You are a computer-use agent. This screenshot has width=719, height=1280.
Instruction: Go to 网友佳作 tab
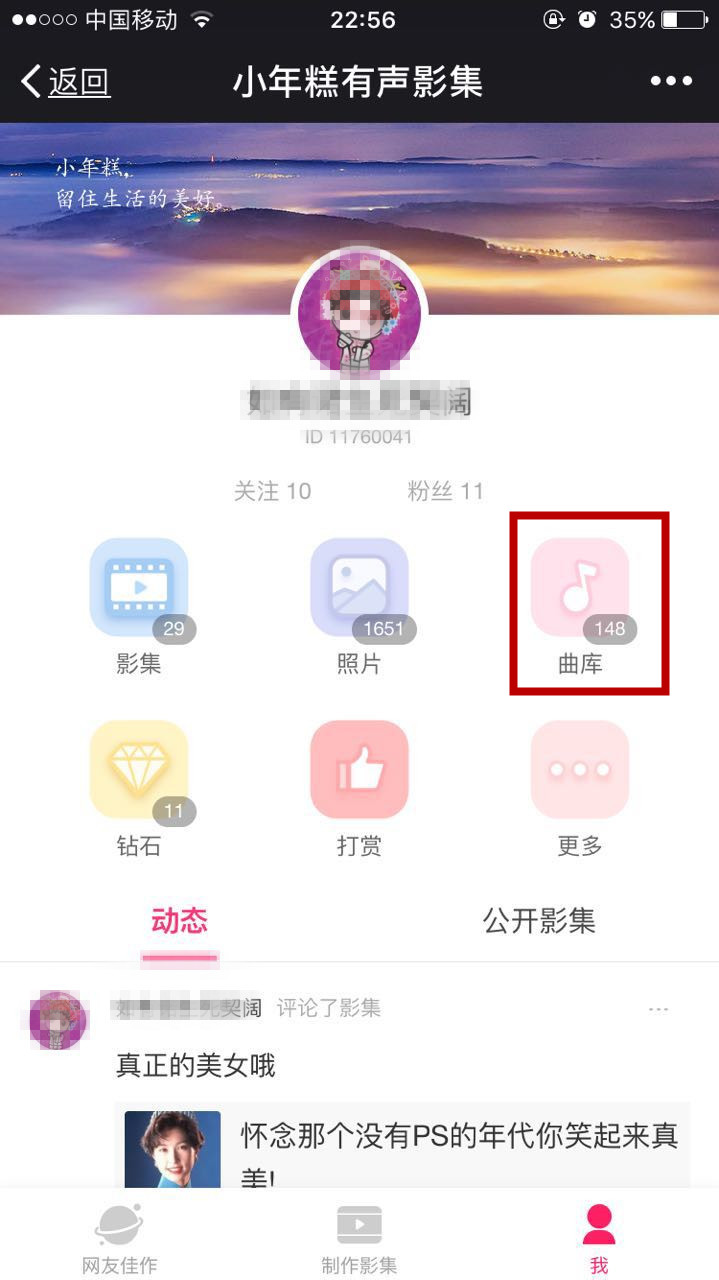(x=119, y=1239)
